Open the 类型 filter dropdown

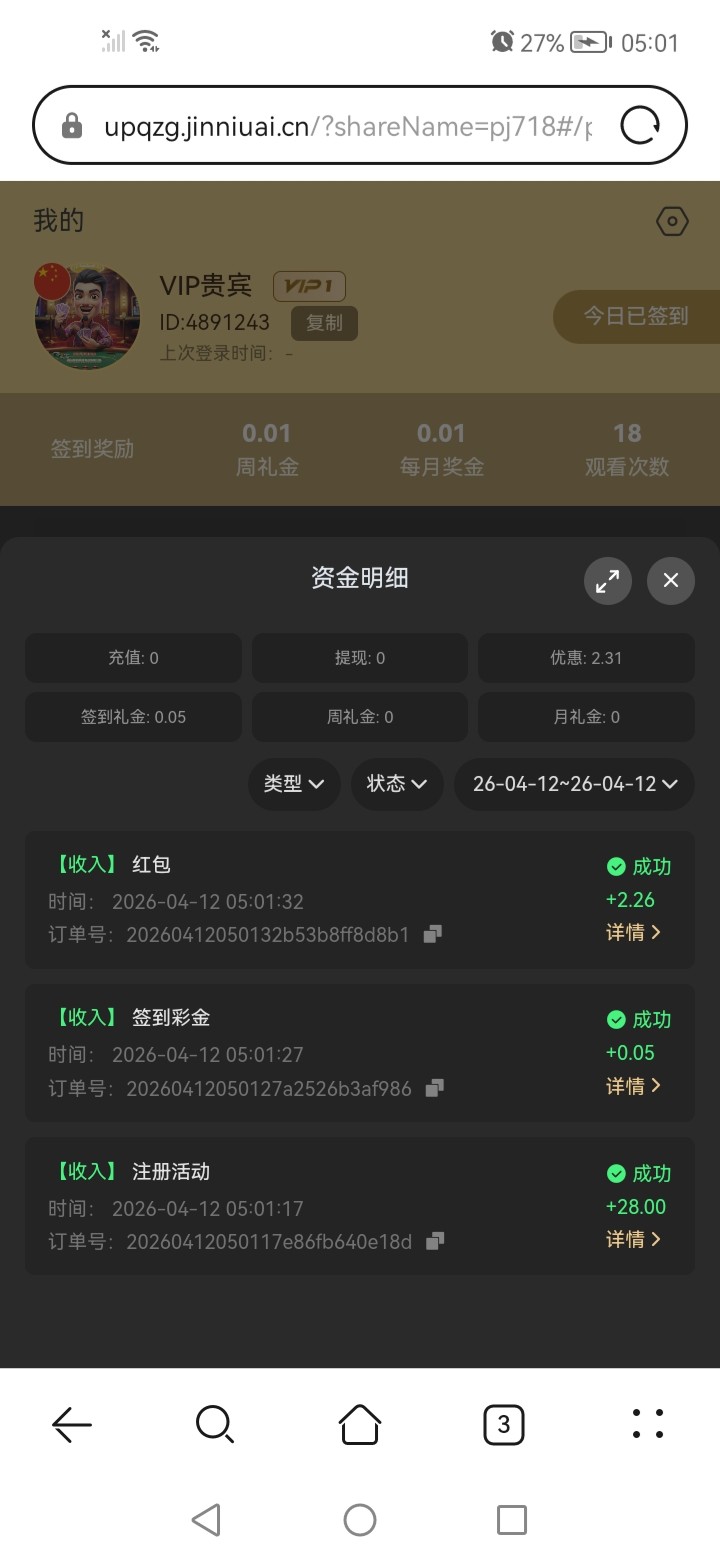(x=294, y=784)
